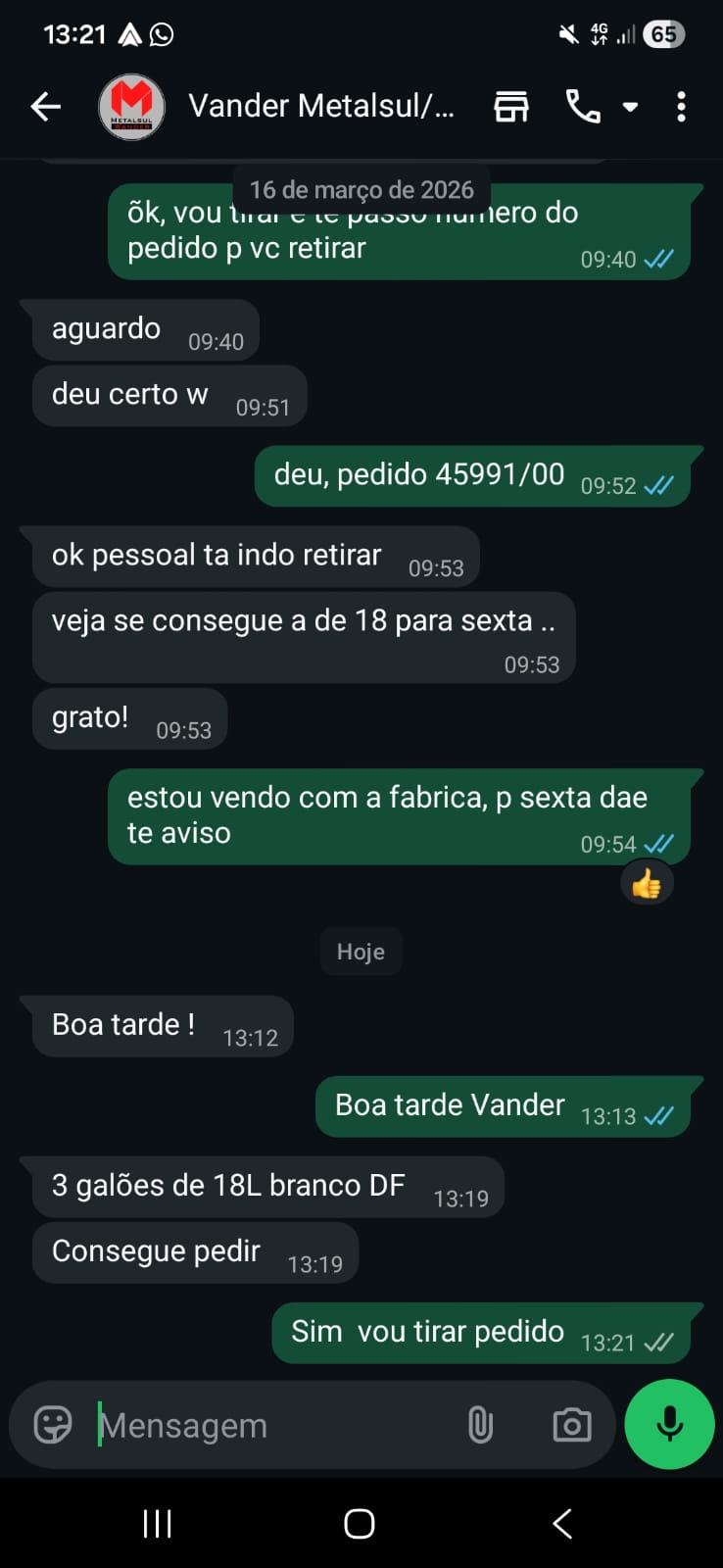
Task: Open the business storefront catalog icon
Action: 510,106
